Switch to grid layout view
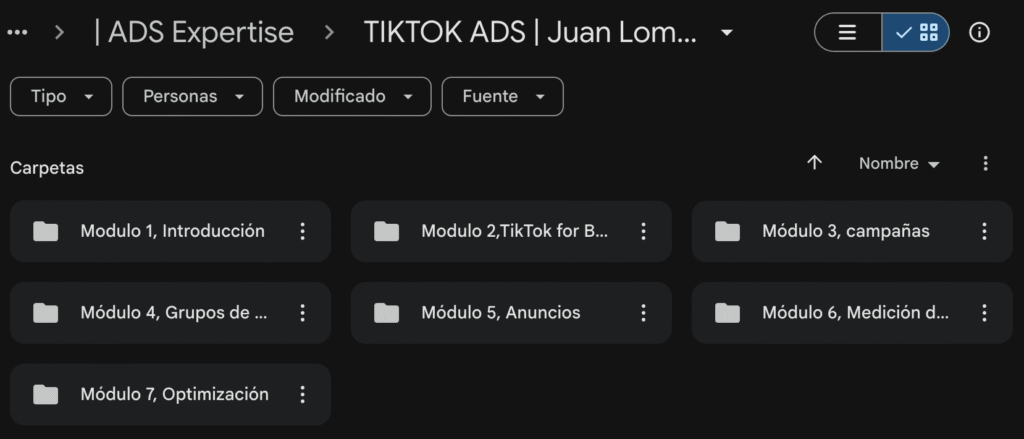Screen dimensions: 1024x439 (x=916, y=33)
